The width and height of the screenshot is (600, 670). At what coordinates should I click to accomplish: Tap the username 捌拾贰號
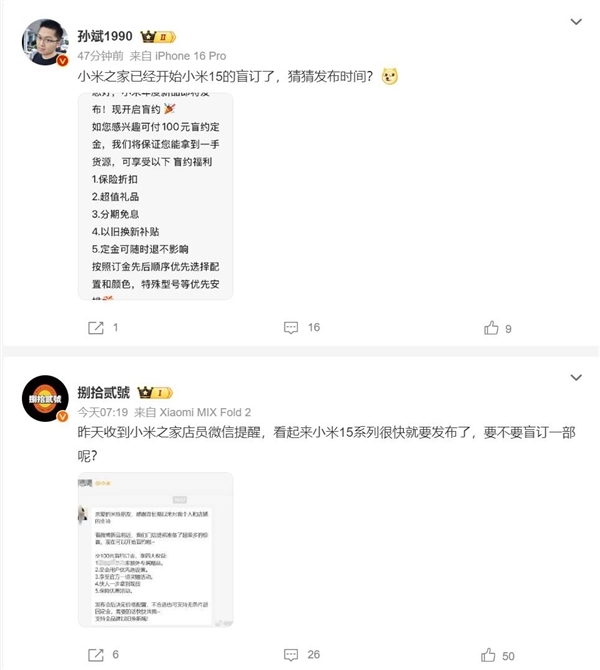click(x=105, y=391)
